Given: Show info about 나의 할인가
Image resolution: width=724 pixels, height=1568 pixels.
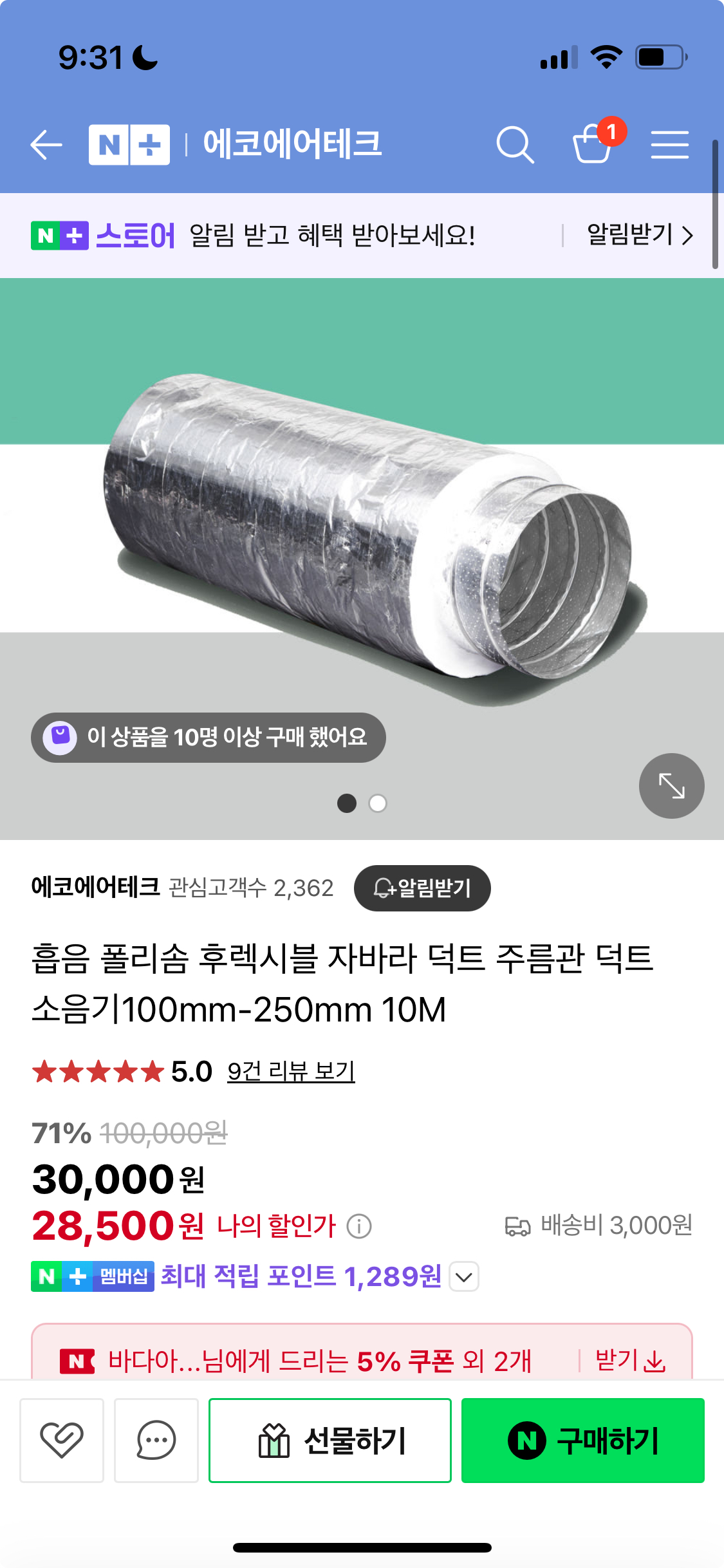Looking at the screenshot, I should 359,1226.
